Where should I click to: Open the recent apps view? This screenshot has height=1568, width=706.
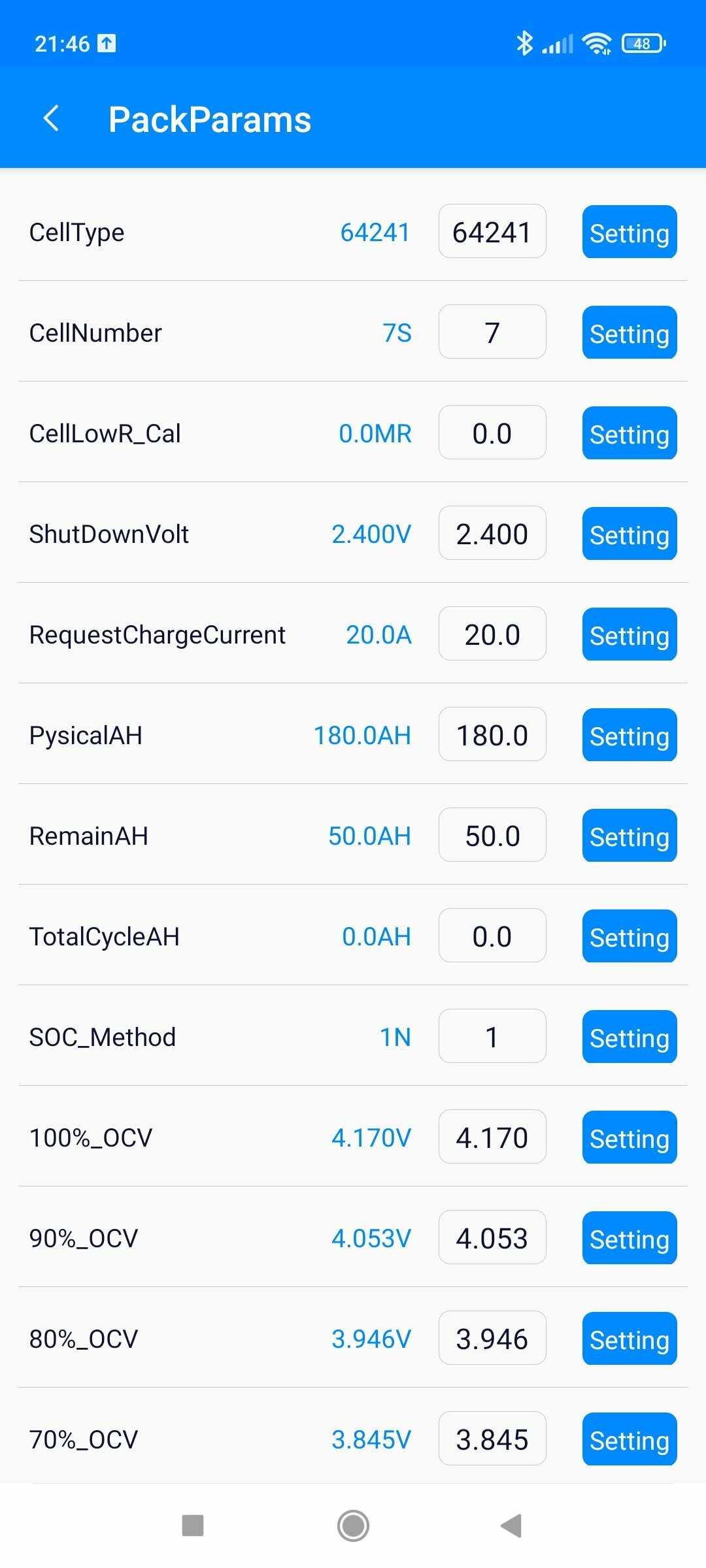pos(193,1526)
